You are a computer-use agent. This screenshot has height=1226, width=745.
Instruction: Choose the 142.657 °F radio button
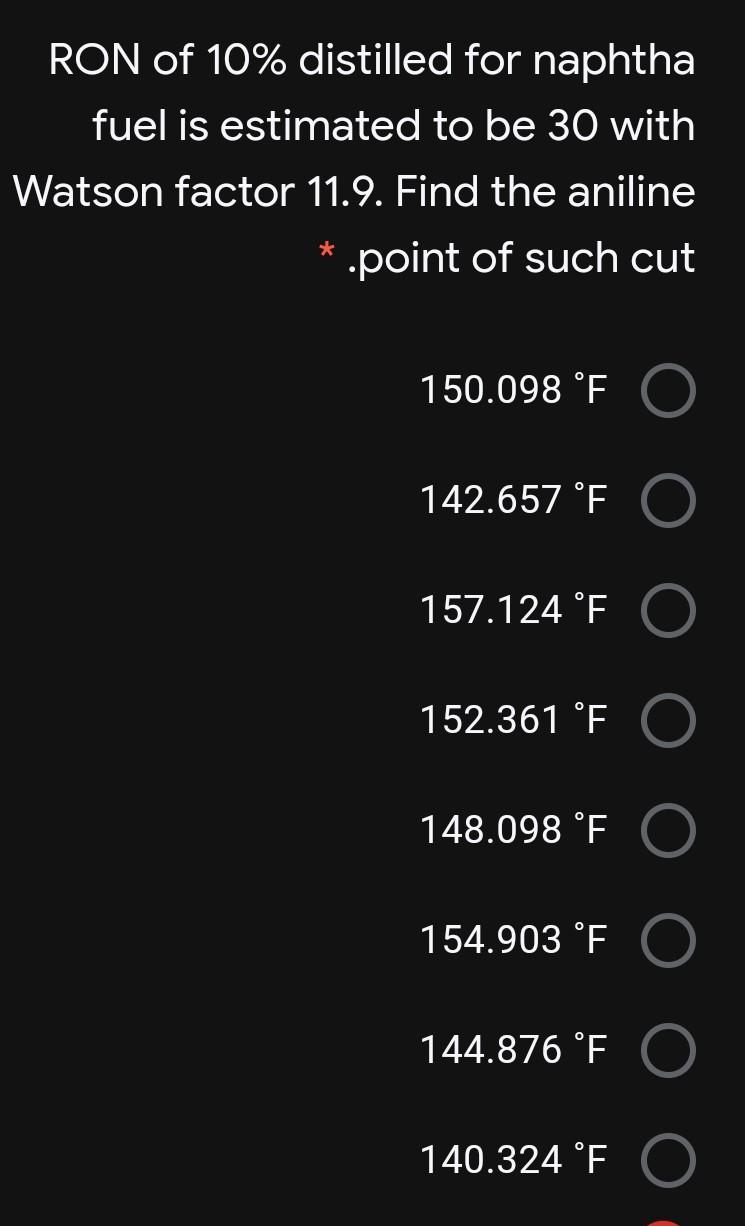click(668, 501)
